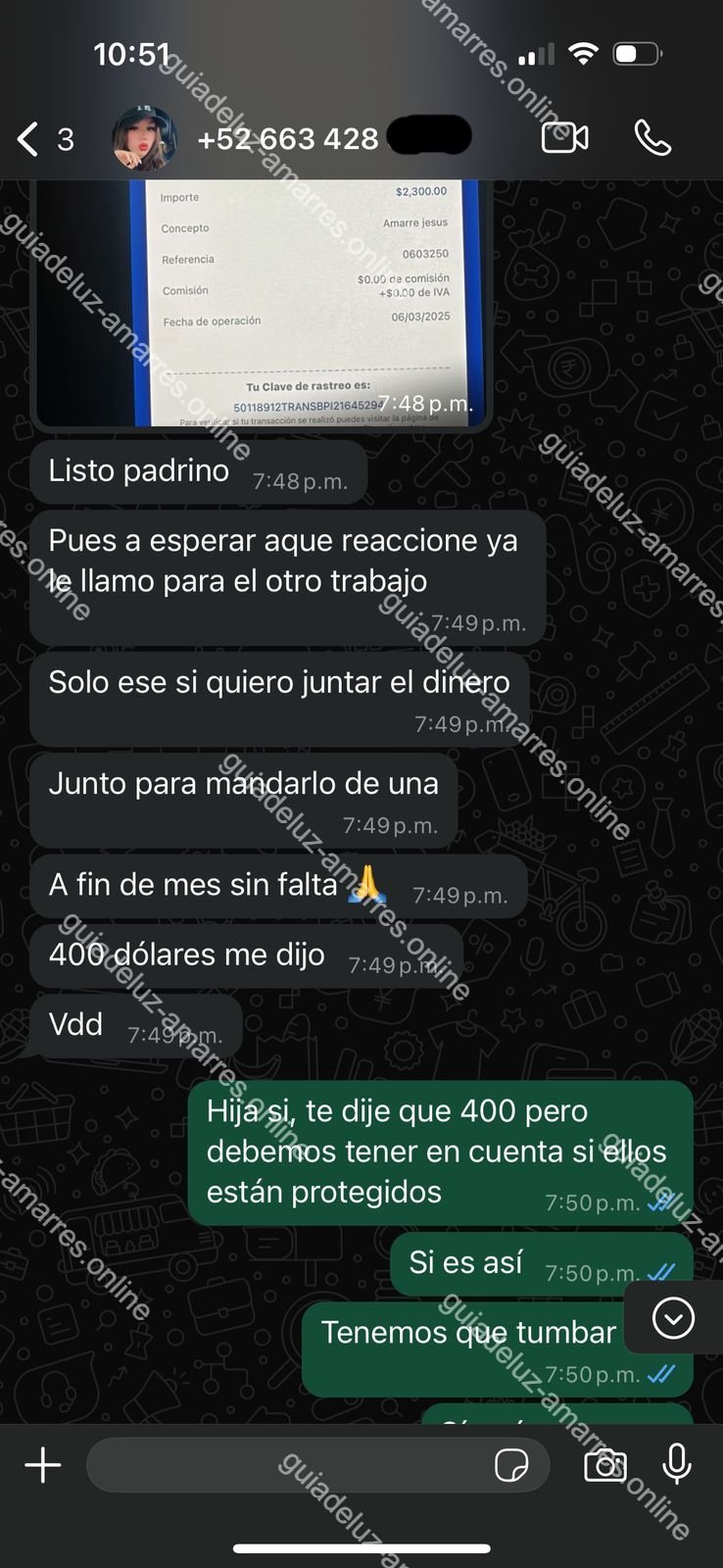This screenshot has height=1568, width=723.
Task: Tap the microphone to record voice
Action: 676,1465
